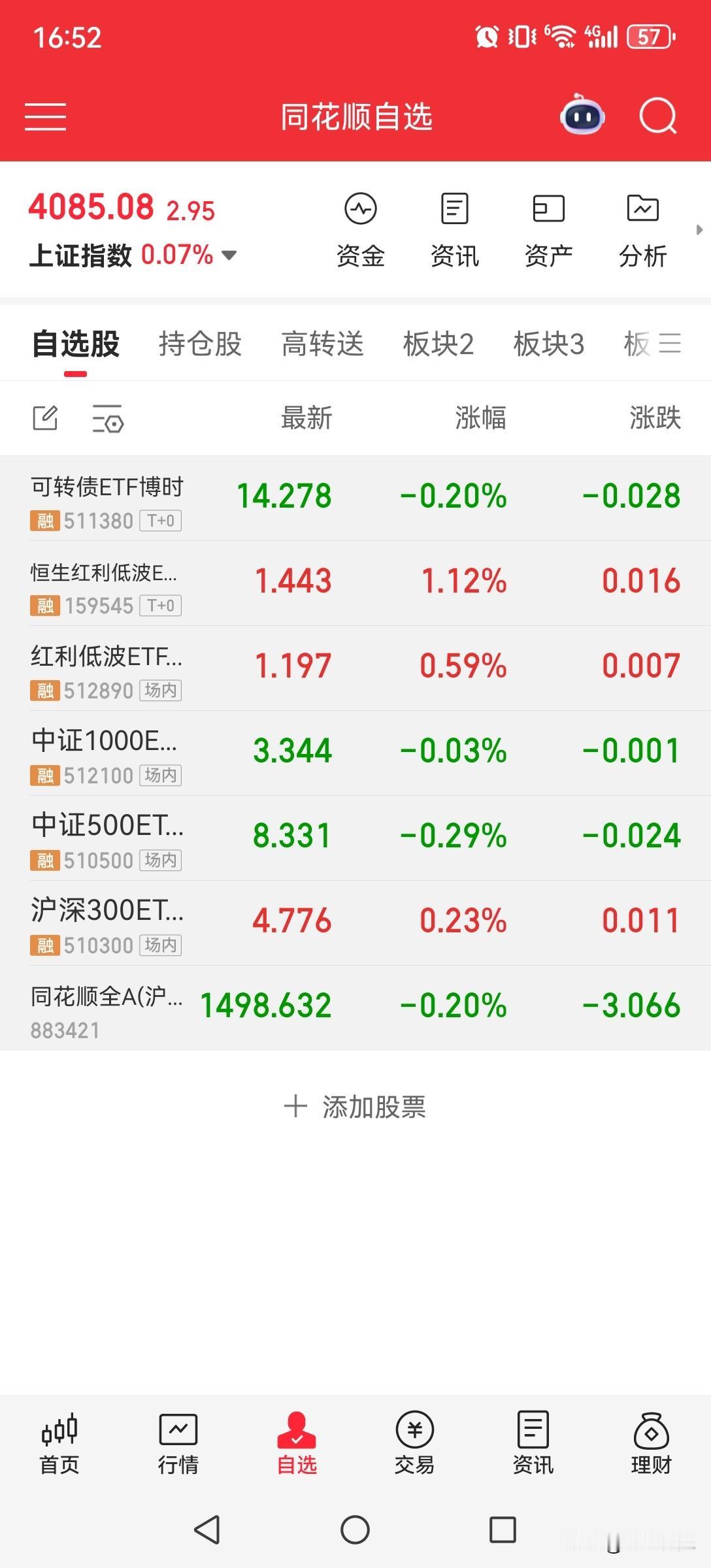
Task: Open the tab management icon after 板块3
Action: point(670,342)
